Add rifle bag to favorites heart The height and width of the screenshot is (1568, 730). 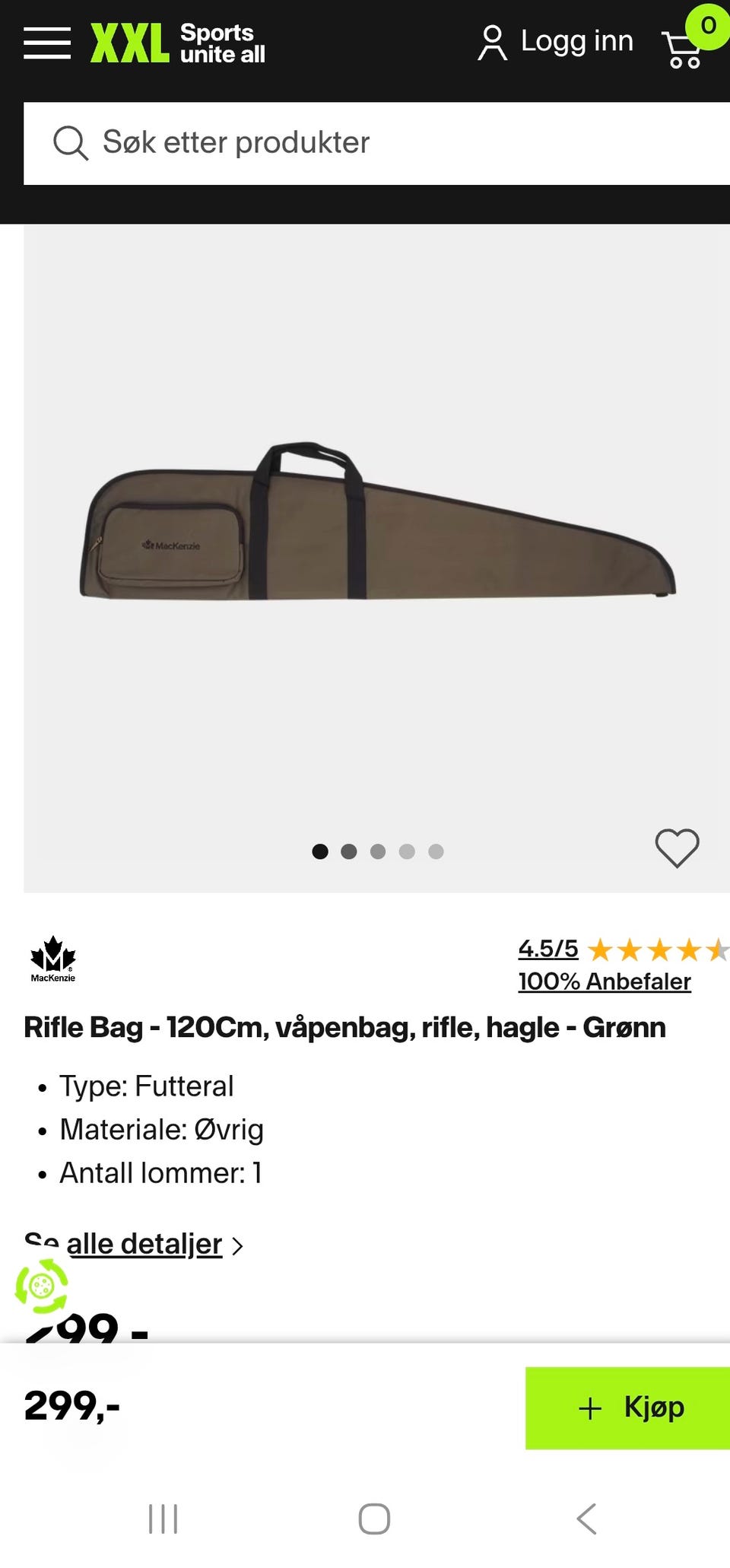tap(677, 847)
